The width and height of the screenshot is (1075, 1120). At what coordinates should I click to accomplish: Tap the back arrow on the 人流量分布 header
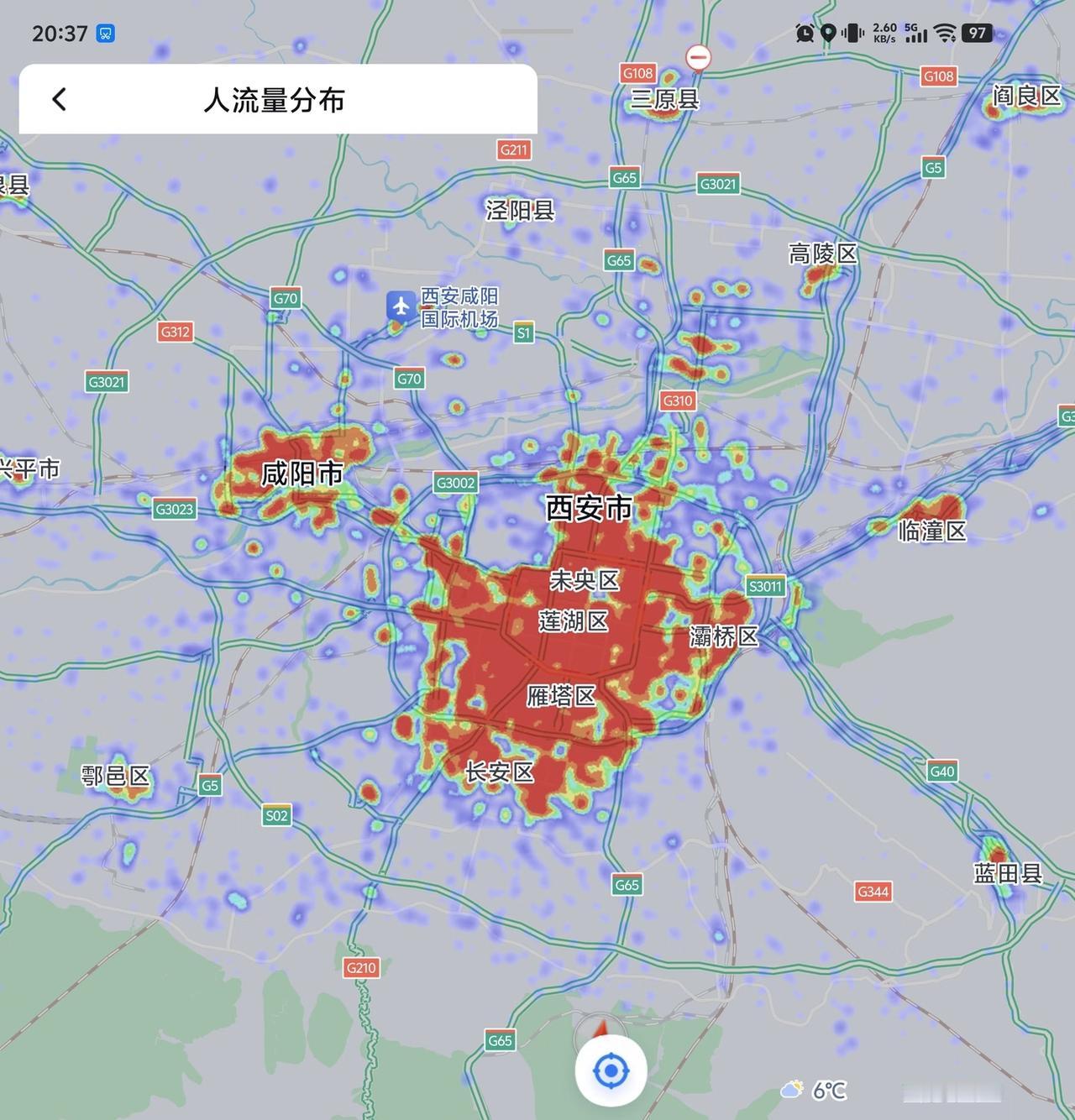click(x=59, y=99)
